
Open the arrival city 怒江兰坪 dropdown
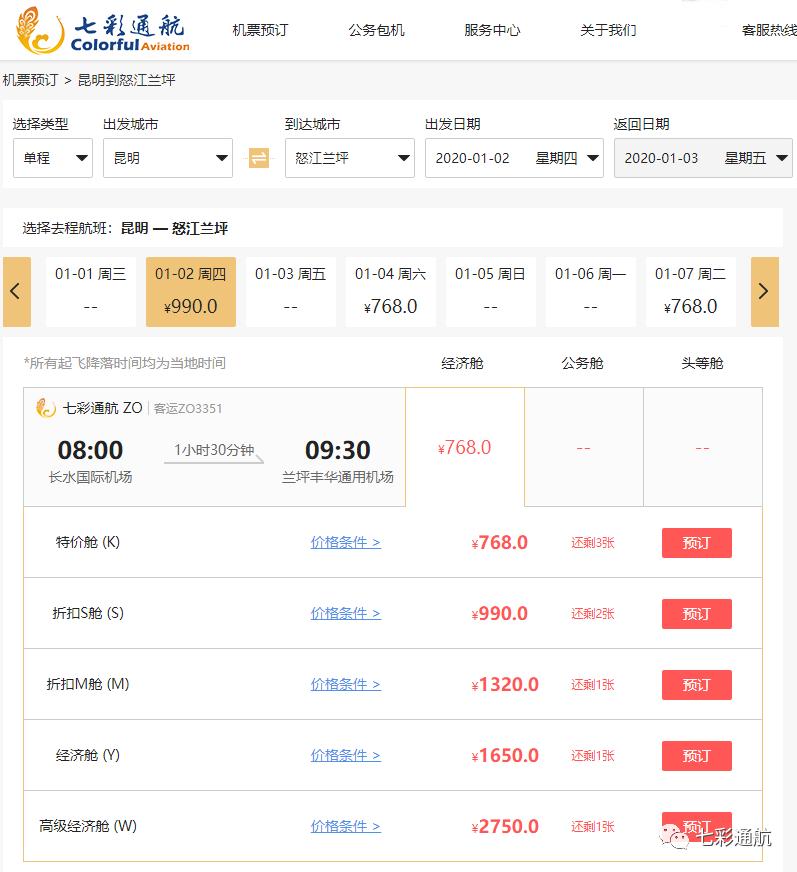click(x=350, y=158)
